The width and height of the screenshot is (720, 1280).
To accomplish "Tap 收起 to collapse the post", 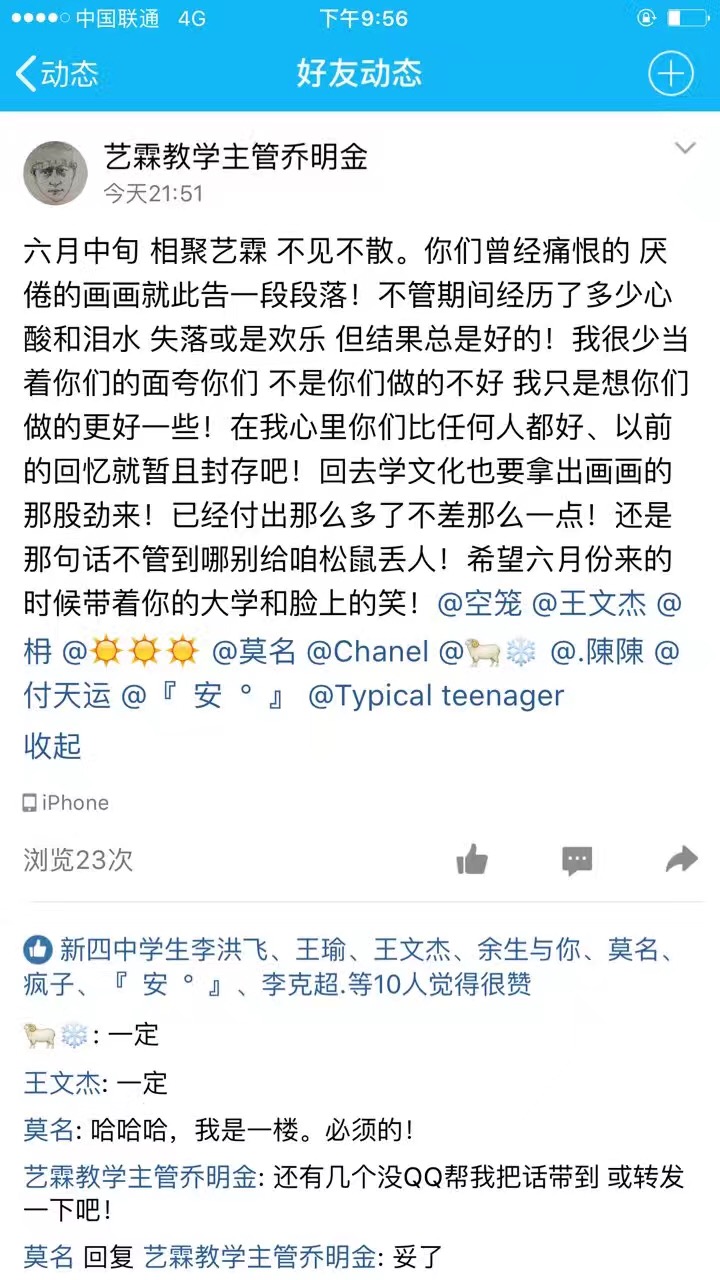I will [x=52, y=746].
